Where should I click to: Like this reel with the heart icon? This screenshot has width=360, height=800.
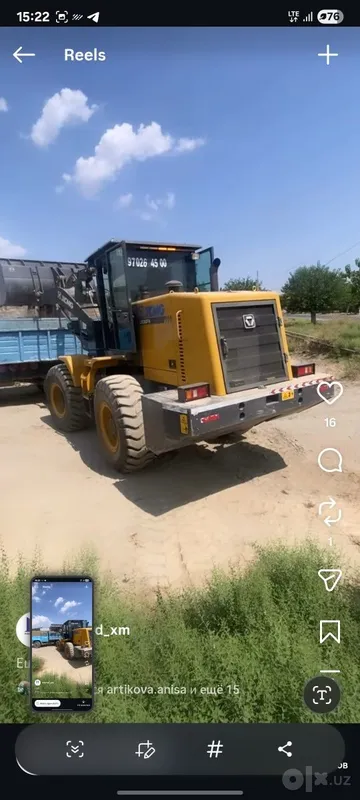pyautogui.click(x=330, y=392)
